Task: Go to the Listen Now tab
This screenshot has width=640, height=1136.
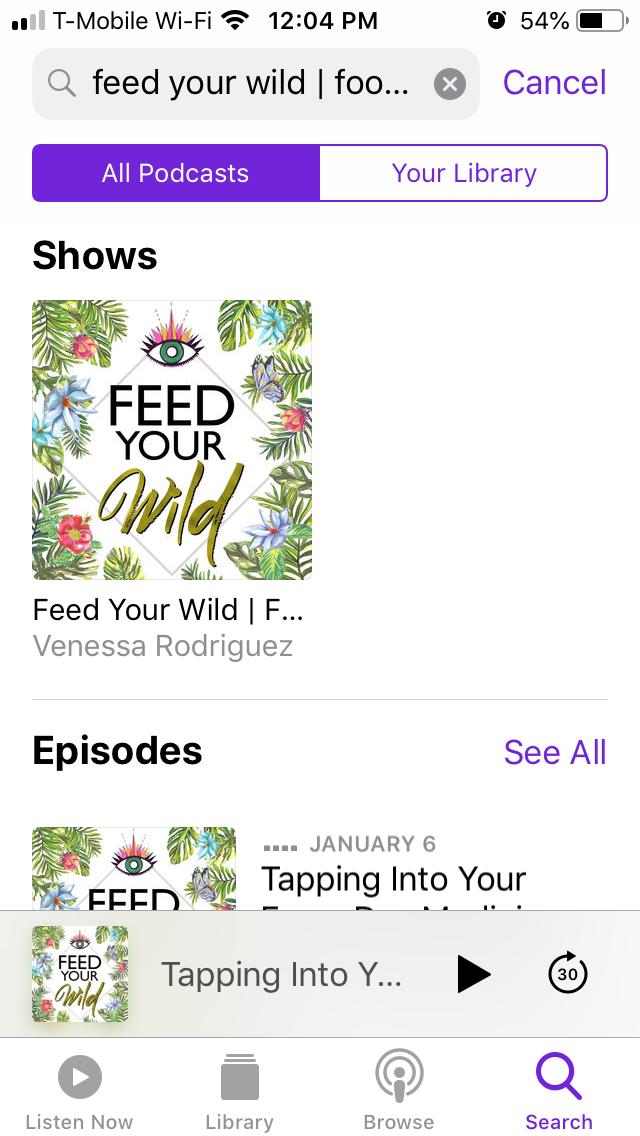Action: pyautogui.click(x=80, y=1090)
